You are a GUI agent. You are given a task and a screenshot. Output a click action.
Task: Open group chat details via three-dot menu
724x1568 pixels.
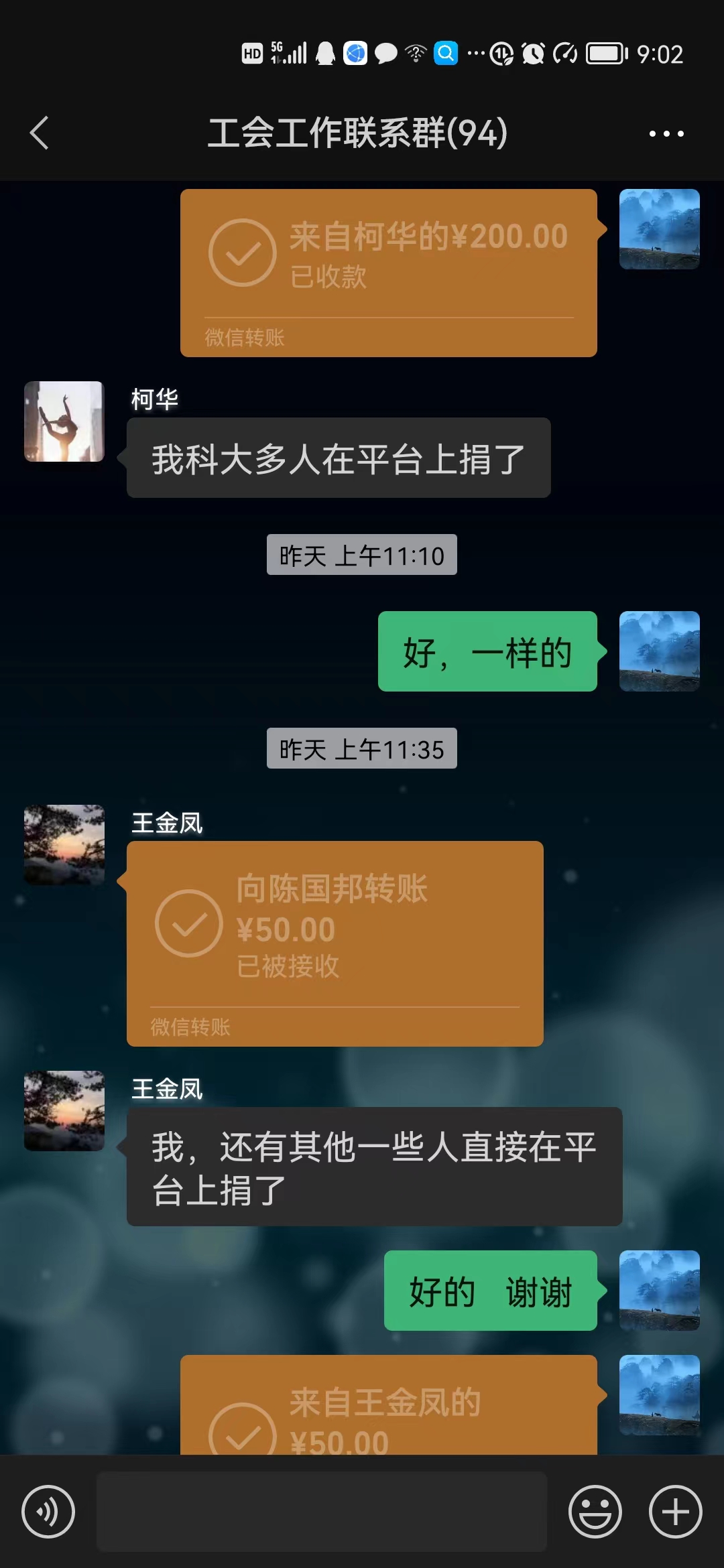click(666, 133)
